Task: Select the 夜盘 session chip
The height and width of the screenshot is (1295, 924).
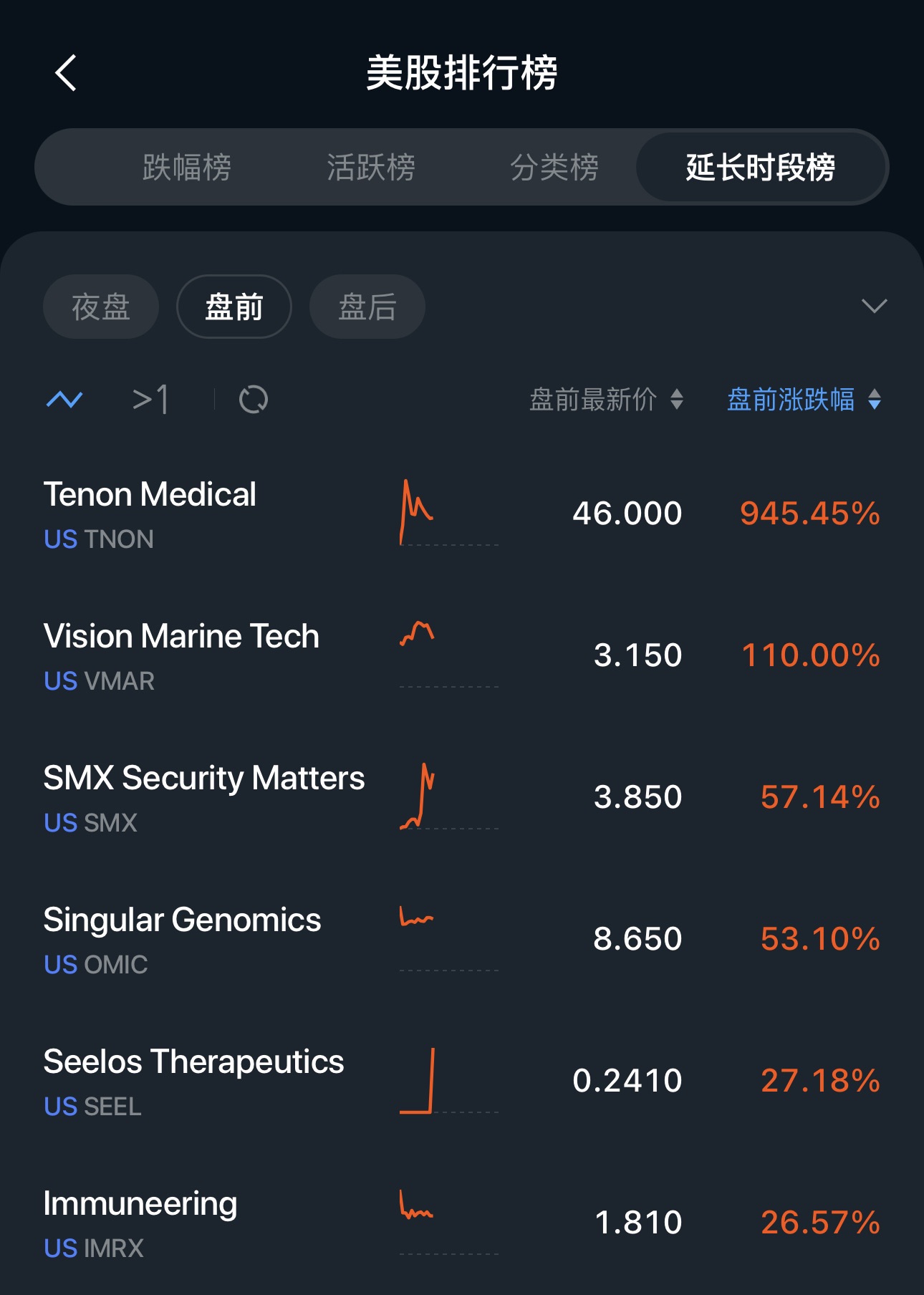Action: tap(101, 307)
